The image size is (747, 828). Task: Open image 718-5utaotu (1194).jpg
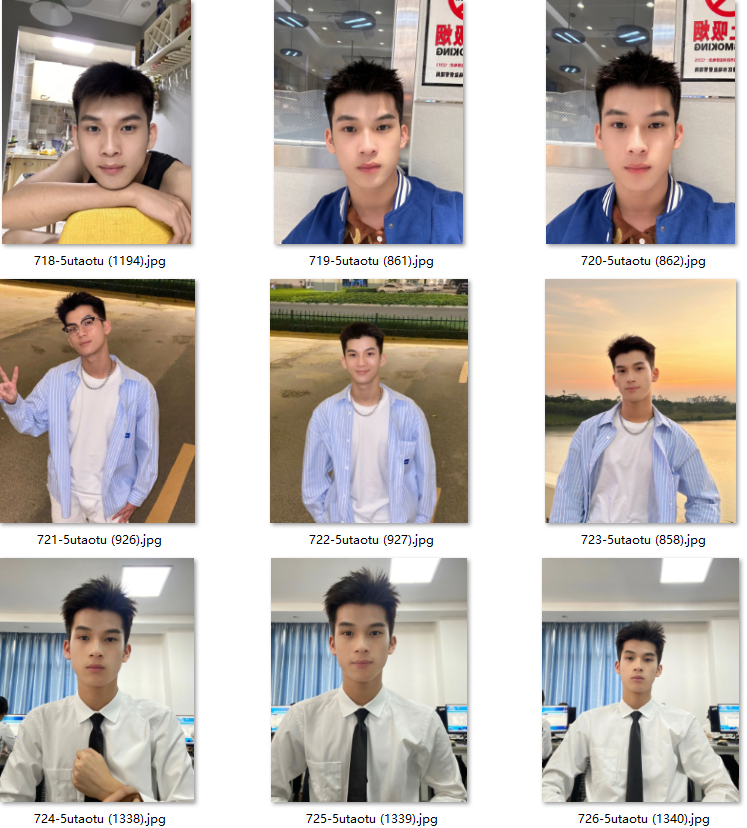coord(97,122)
